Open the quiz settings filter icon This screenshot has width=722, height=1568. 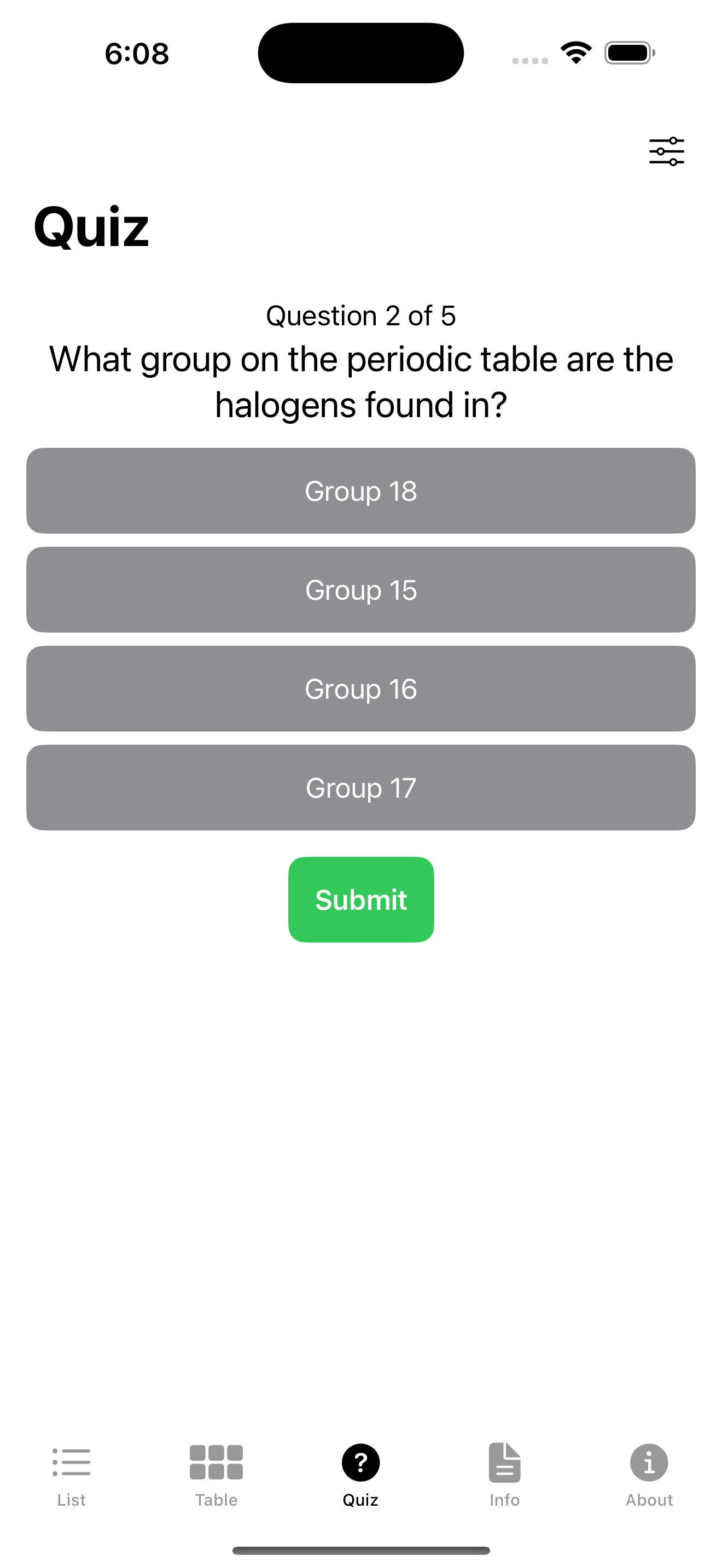(x=667, y=151)
